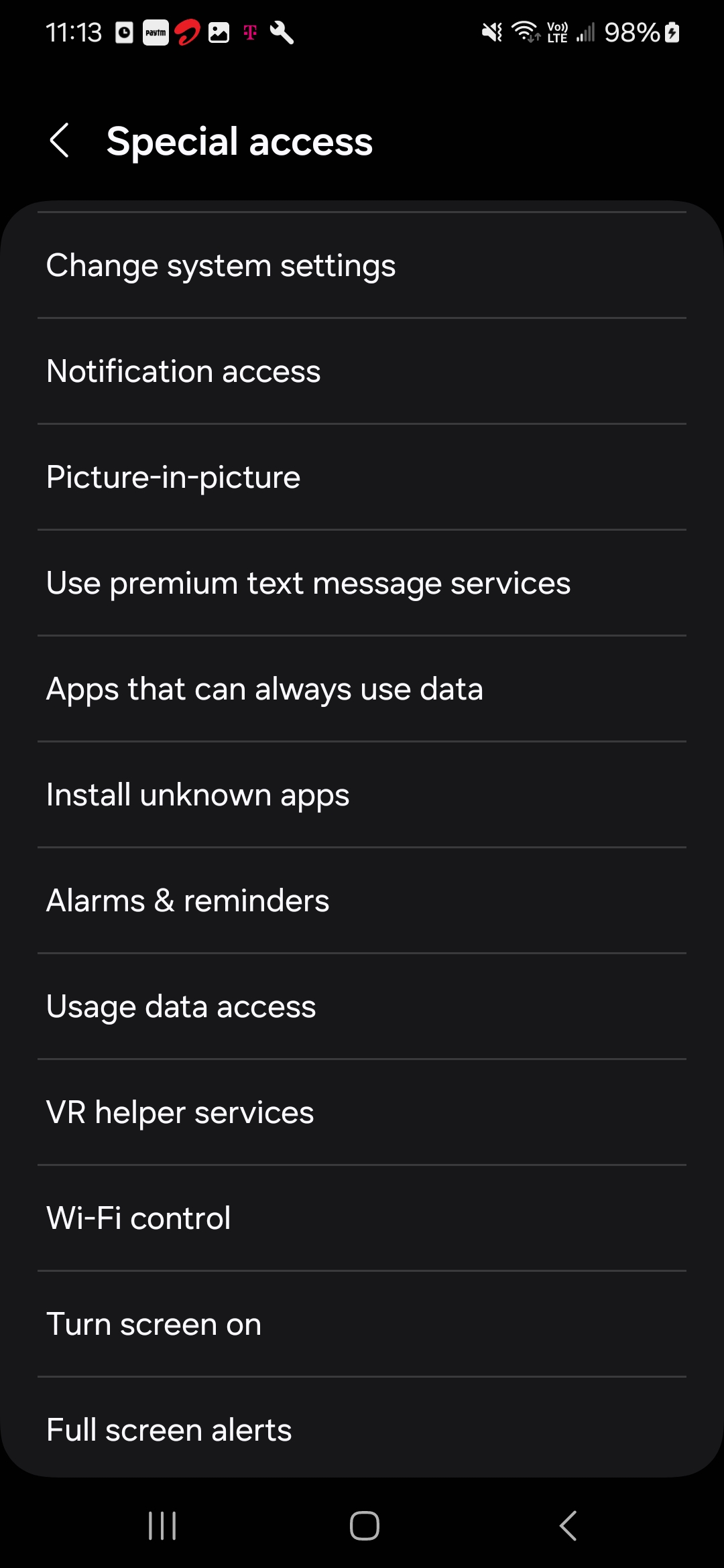Go back from Special access
The image size is (724, 1568).
point(60,141)
